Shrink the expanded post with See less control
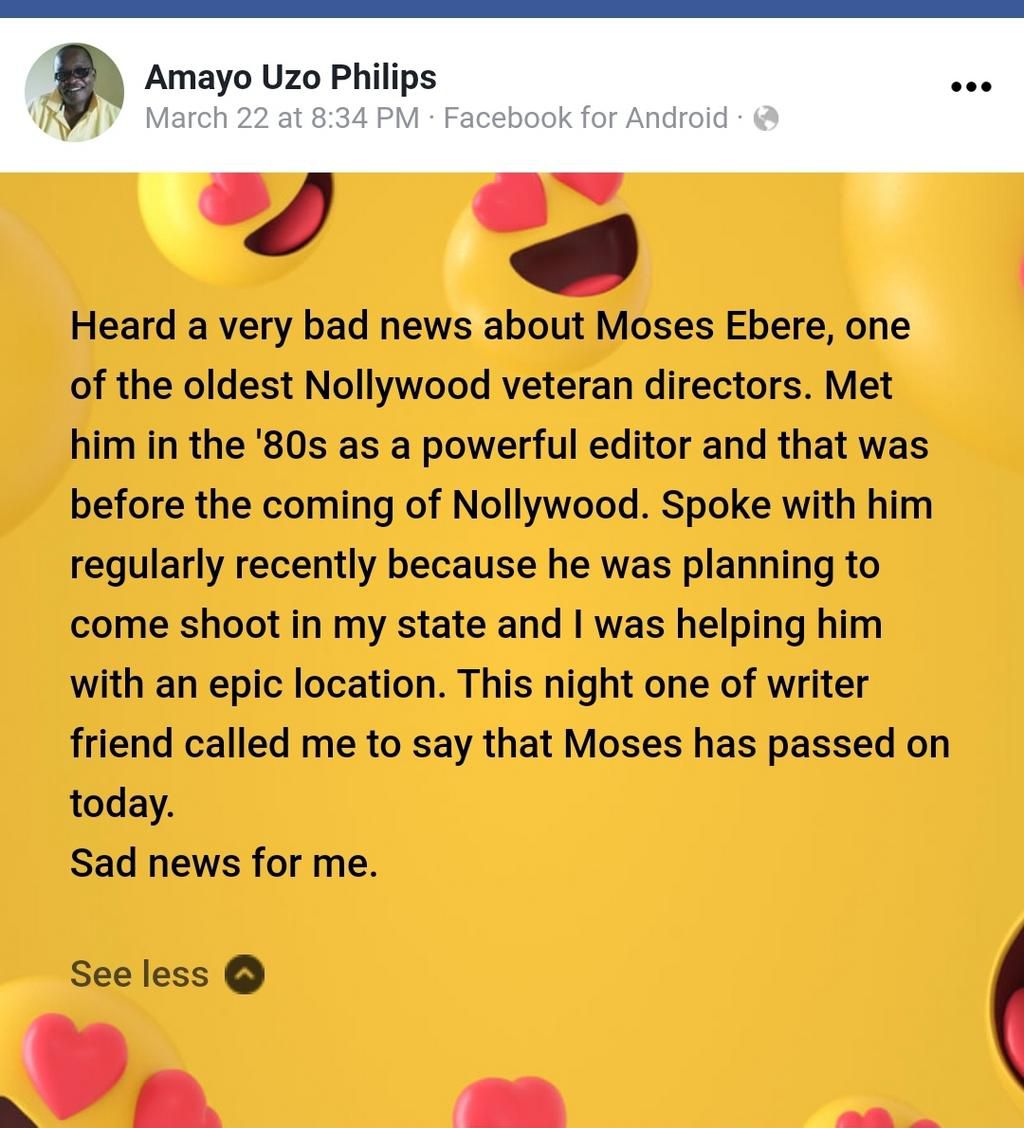Image resolution: width=1024 pixels, height=1128 pixels. 140,973
